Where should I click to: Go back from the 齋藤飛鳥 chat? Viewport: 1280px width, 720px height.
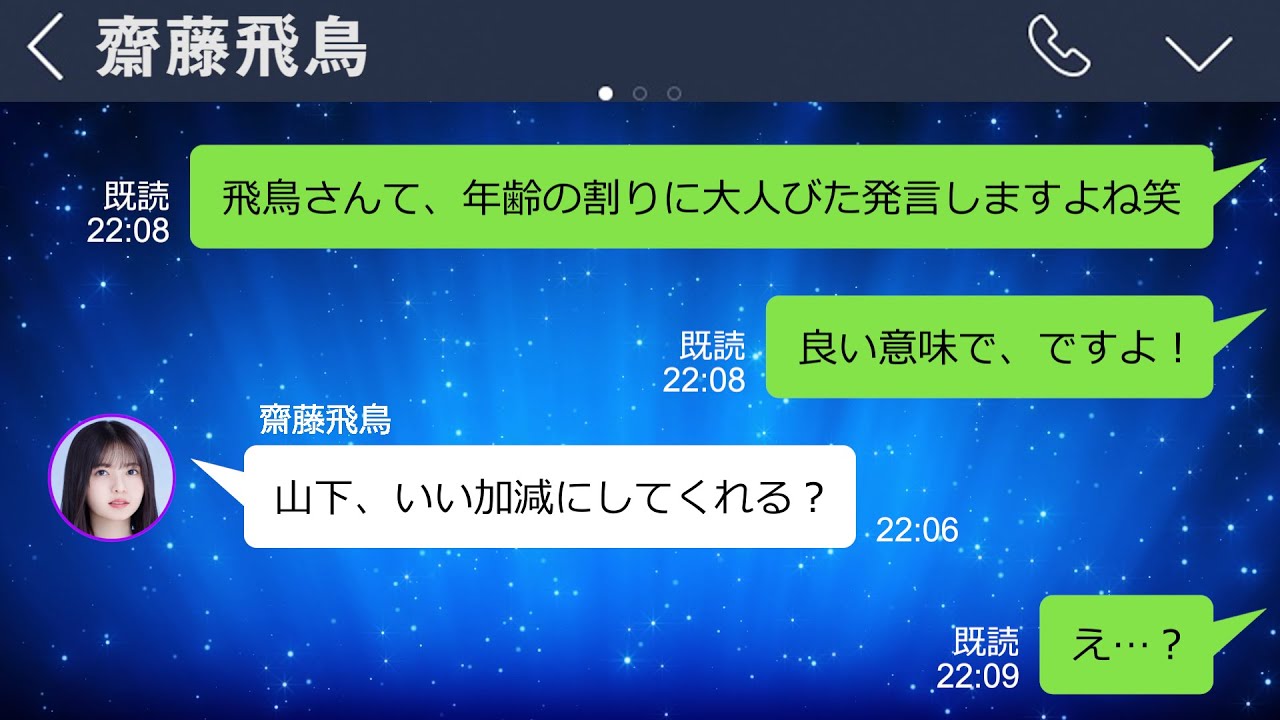[x=46, y=50]
